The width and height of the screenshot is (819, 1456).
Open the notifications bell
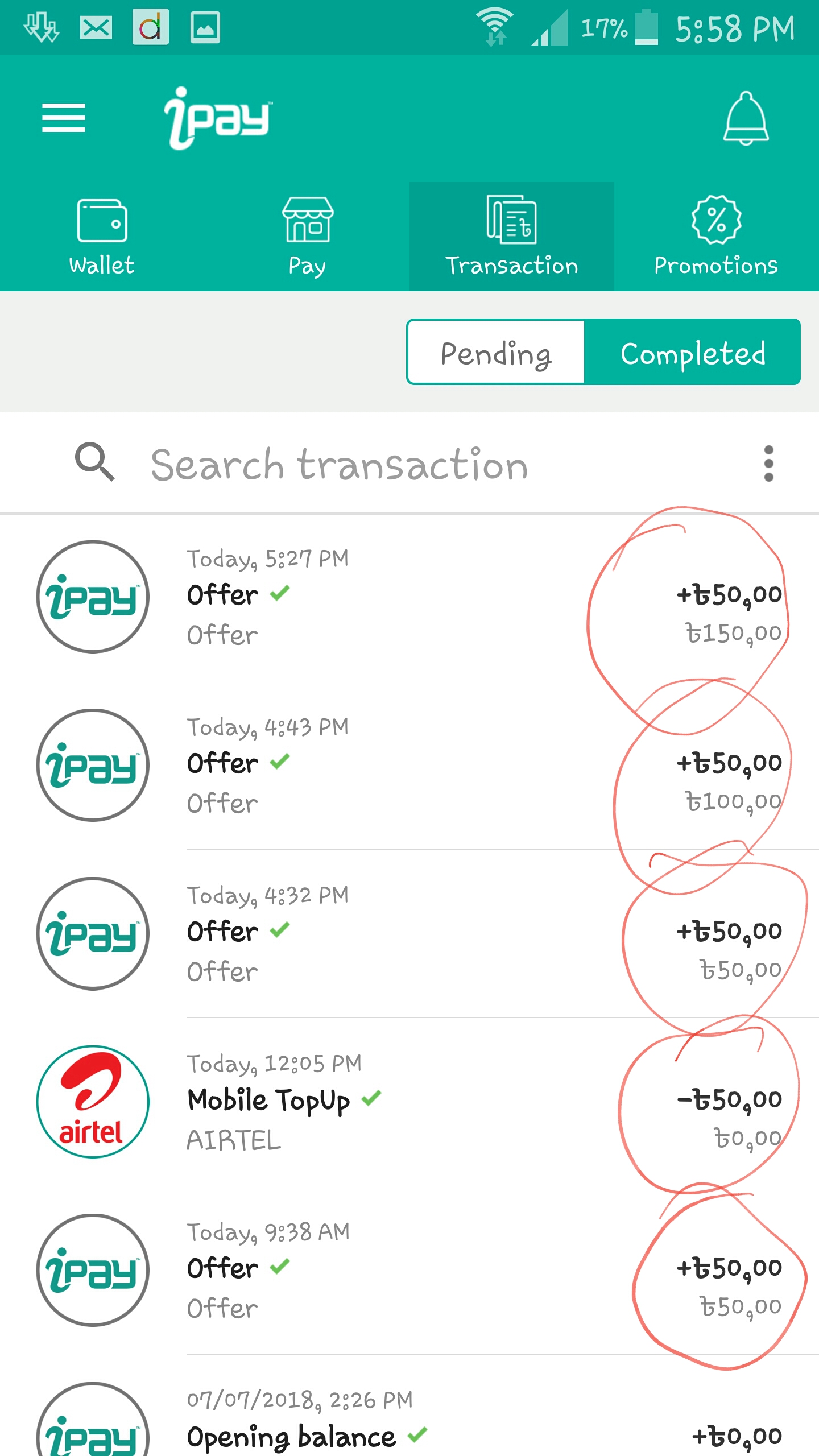[746, 119]
